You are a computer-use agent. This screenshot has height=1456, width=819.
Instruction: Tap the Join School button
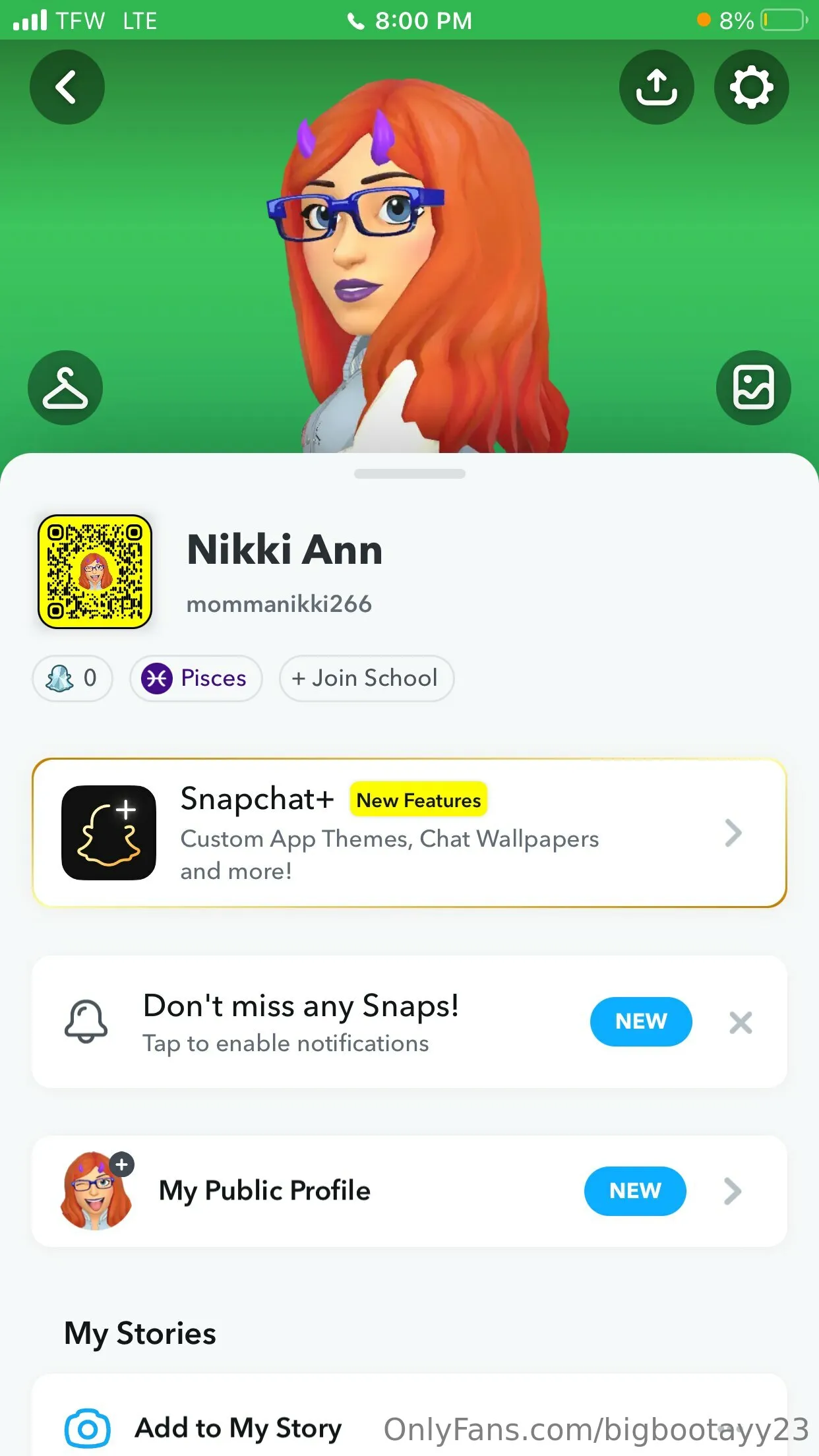tap(365, 678)
